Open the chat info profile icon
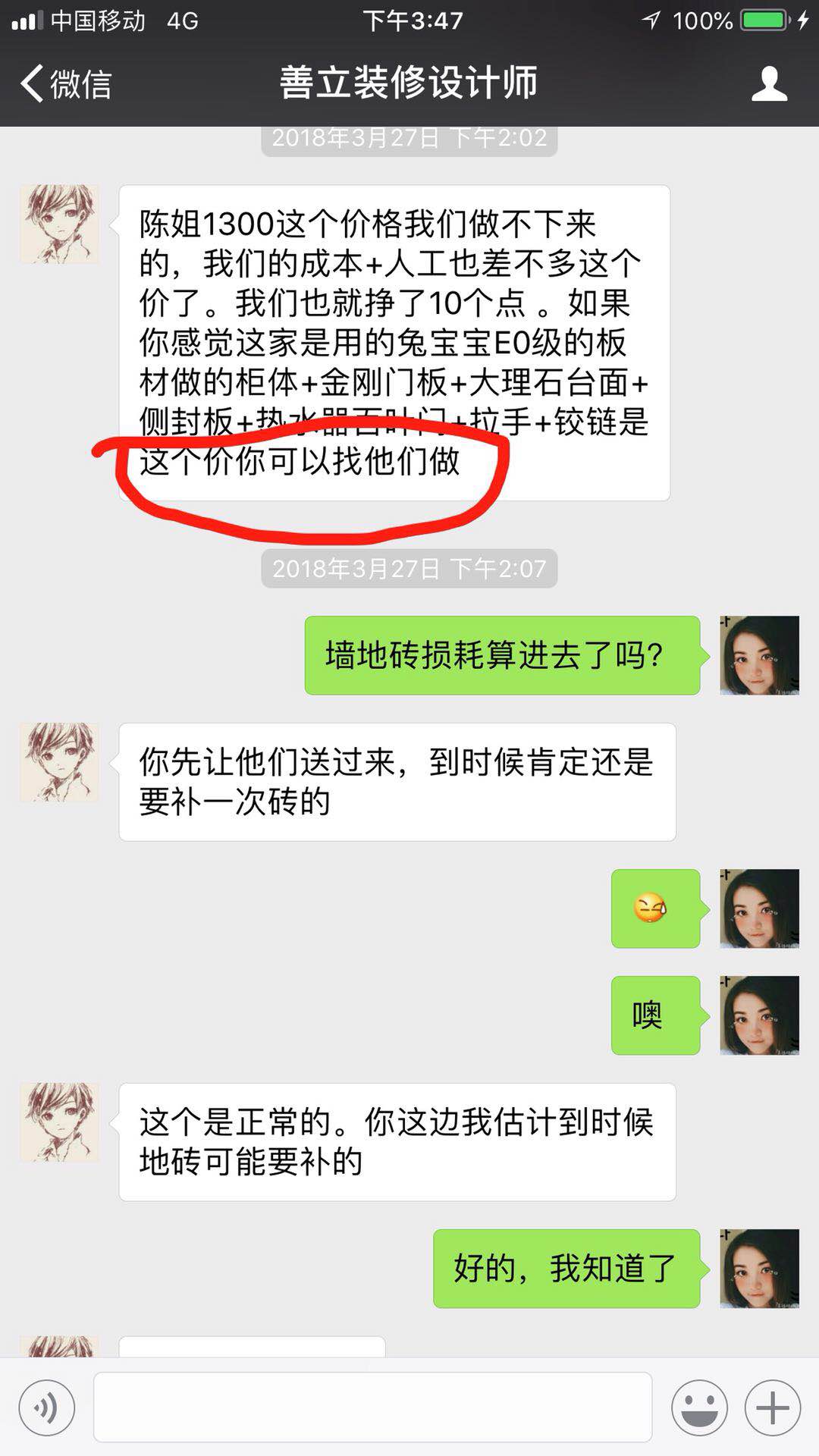Viewport: 819px width, 1456px height. tap(769, 83)
